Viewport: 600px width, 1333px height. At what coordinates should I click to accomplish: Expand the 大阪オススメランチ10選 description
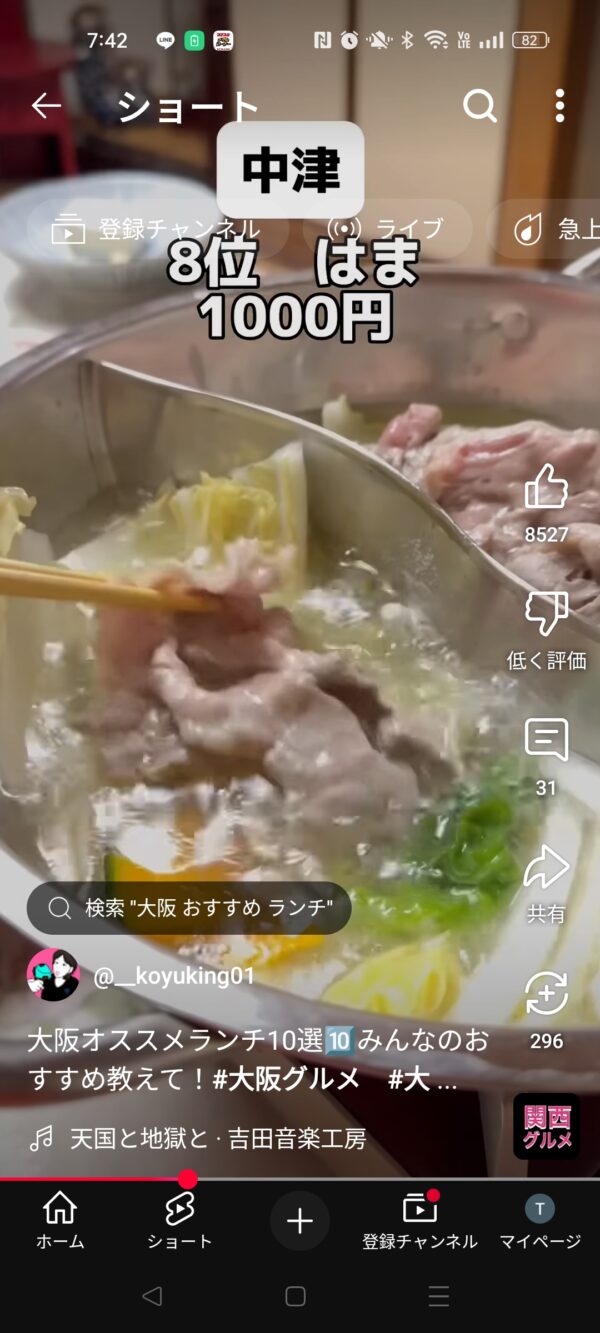pyautogui.click(x=258, y=1061)
